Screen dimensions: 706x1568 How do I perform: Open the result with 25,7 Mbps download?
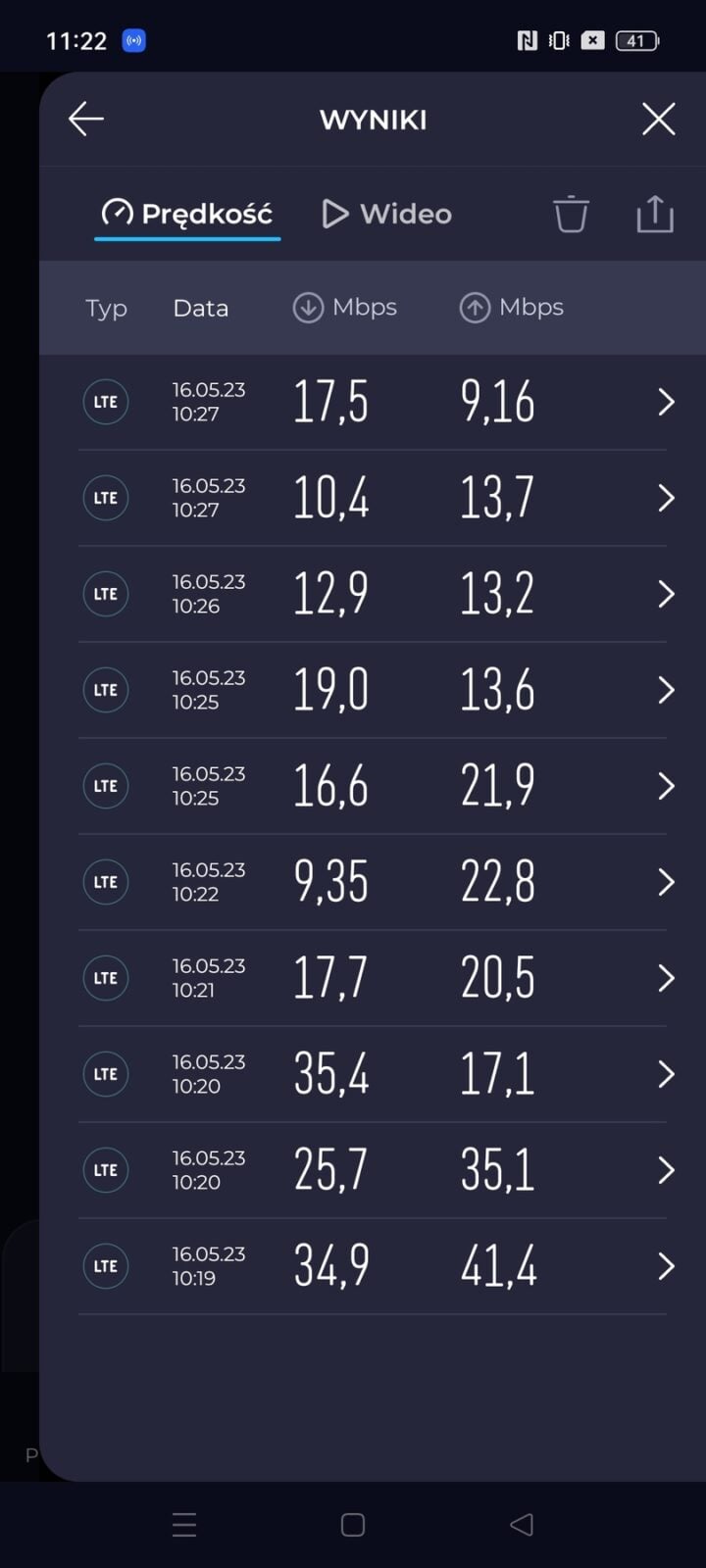pos(373,1170)
